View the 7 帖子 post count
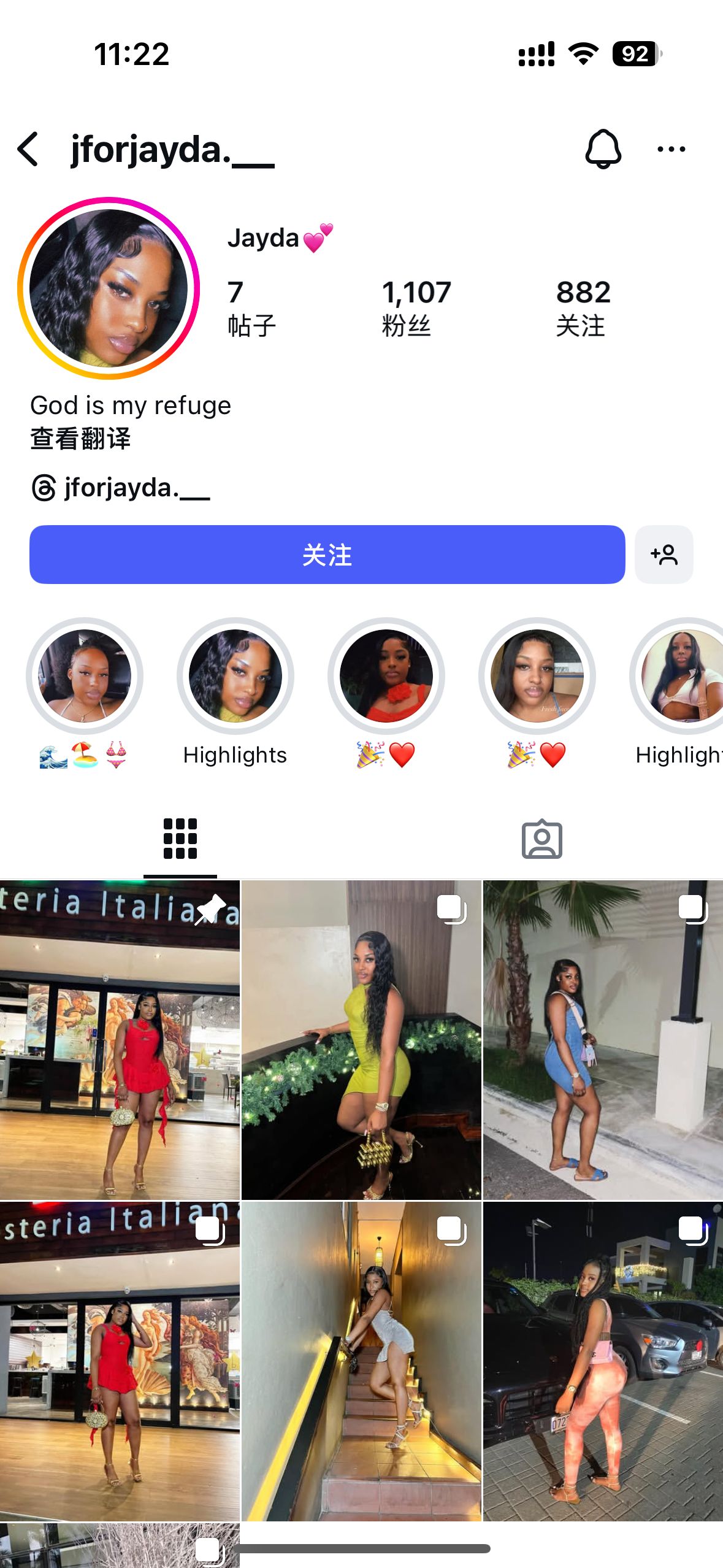The width and height of the screenshot is (723, 1568). (x=248, y=307)
